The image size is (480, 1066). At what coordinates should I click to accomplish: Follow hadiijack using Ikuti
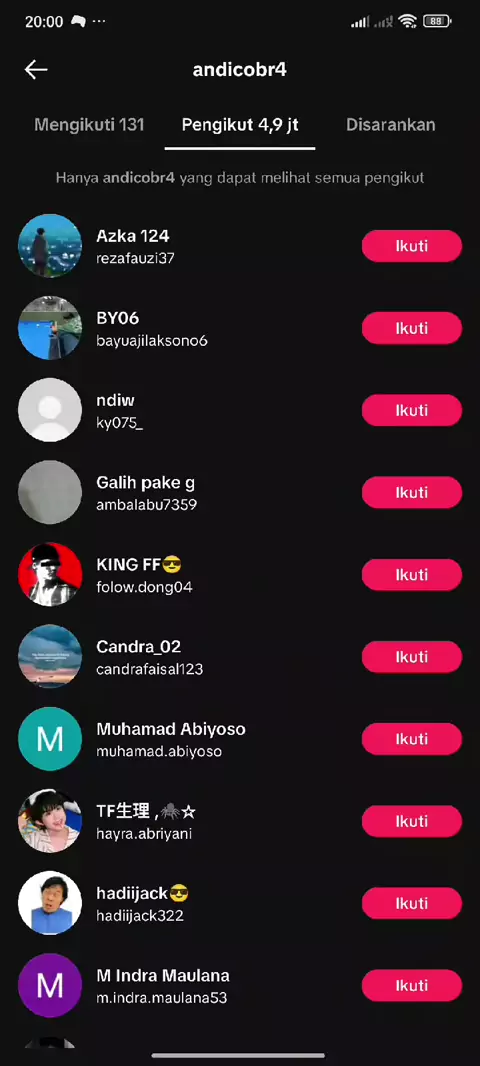tap(411, 904)
